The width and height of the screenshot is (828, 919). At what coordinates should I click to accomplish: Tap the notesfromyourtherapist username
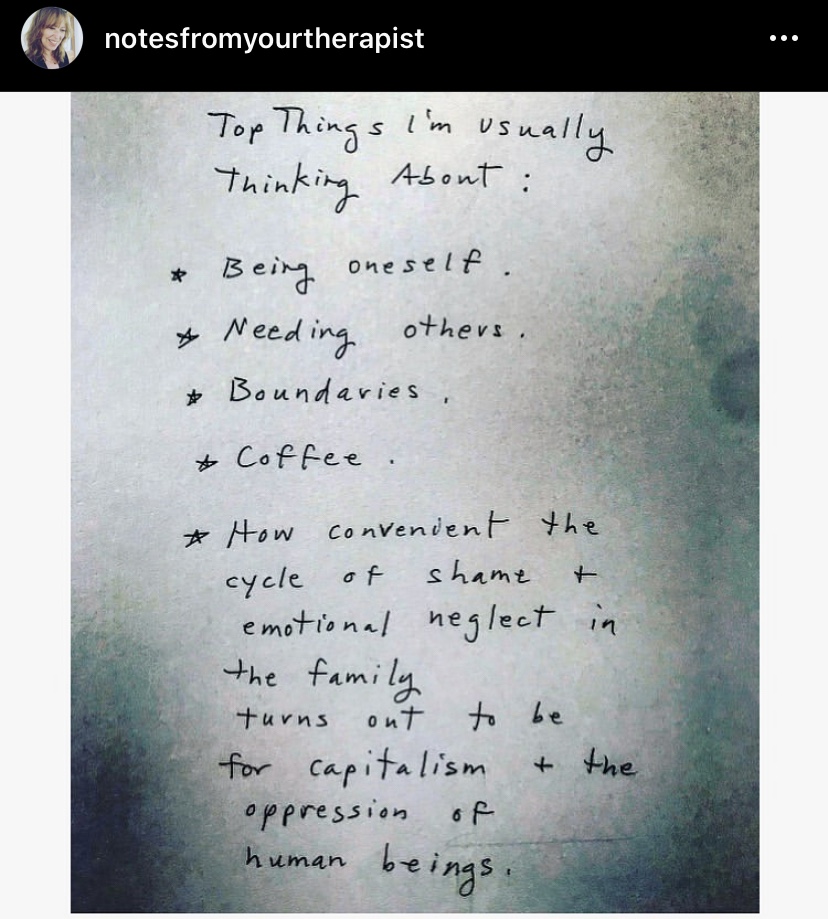click(x=265, y=39)
